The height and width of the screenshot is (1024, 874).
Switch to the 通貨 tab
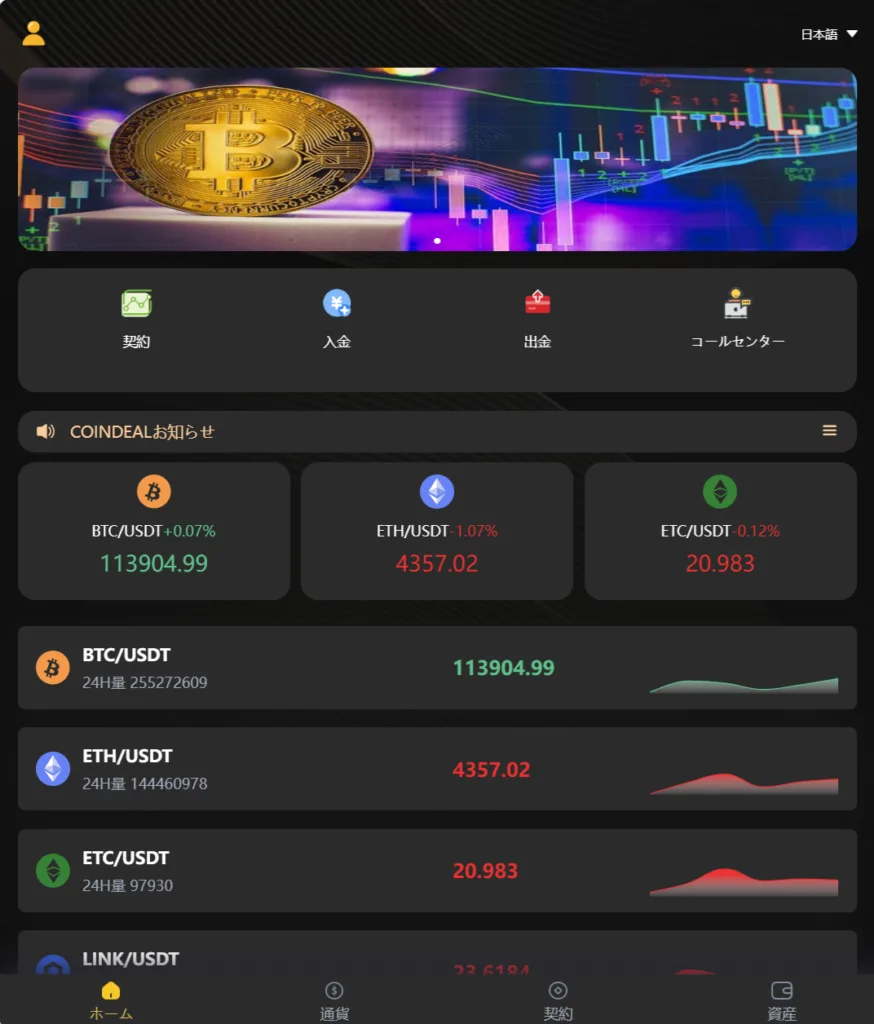coord(334,1000)
